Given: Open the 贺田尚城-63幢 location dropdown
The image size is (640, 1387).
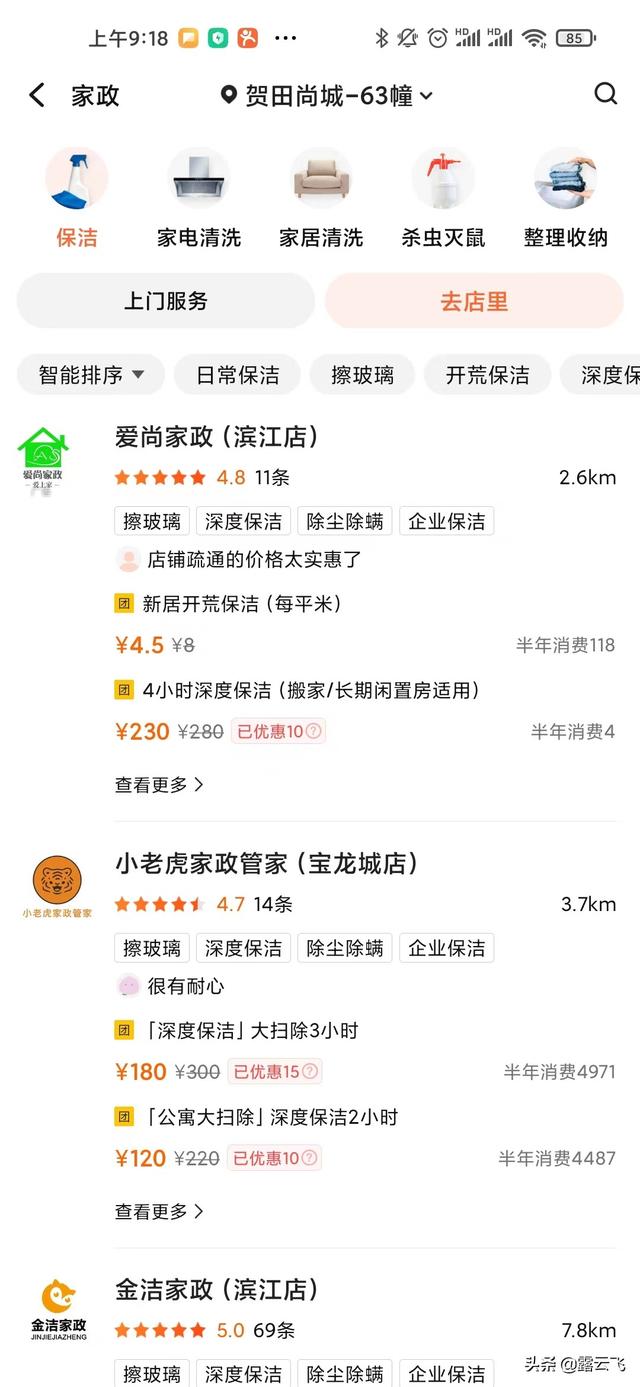Looking at the screenshot, I should (x=327, y=96).
